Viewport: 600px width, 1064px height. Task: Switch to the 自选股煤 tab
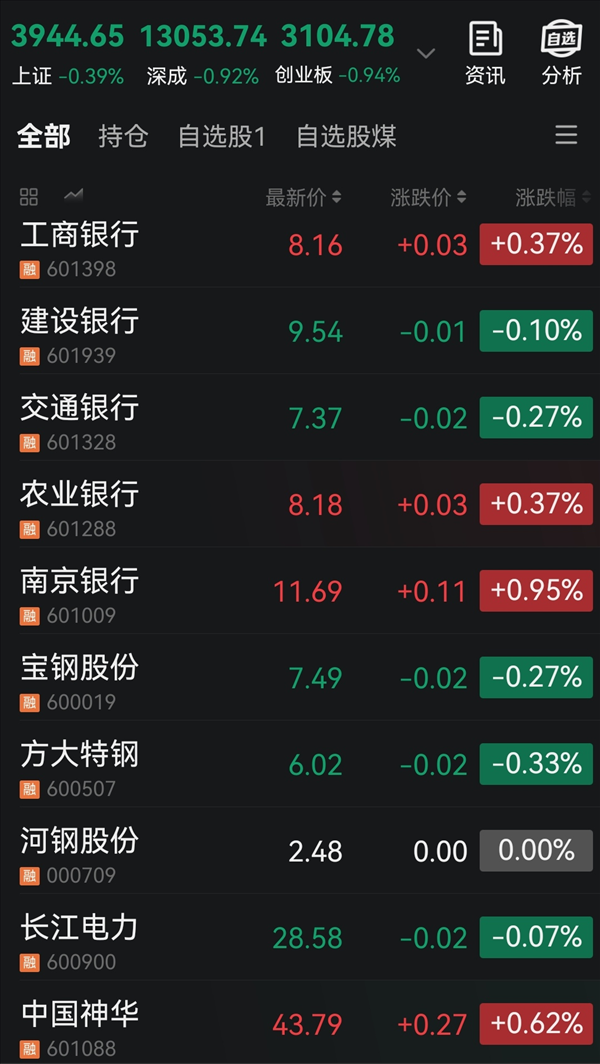pyautogui.click(x=346, y=137)
